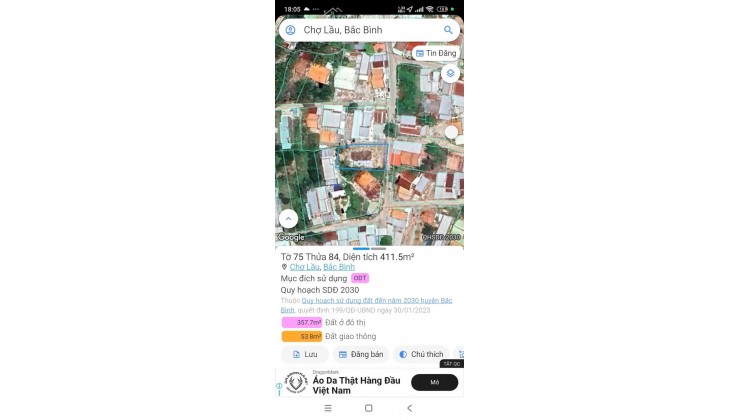The width and height of the screenshot is (740, 420).
Task: Tap the round up-arrow button on map
Action: click(288, 218)
